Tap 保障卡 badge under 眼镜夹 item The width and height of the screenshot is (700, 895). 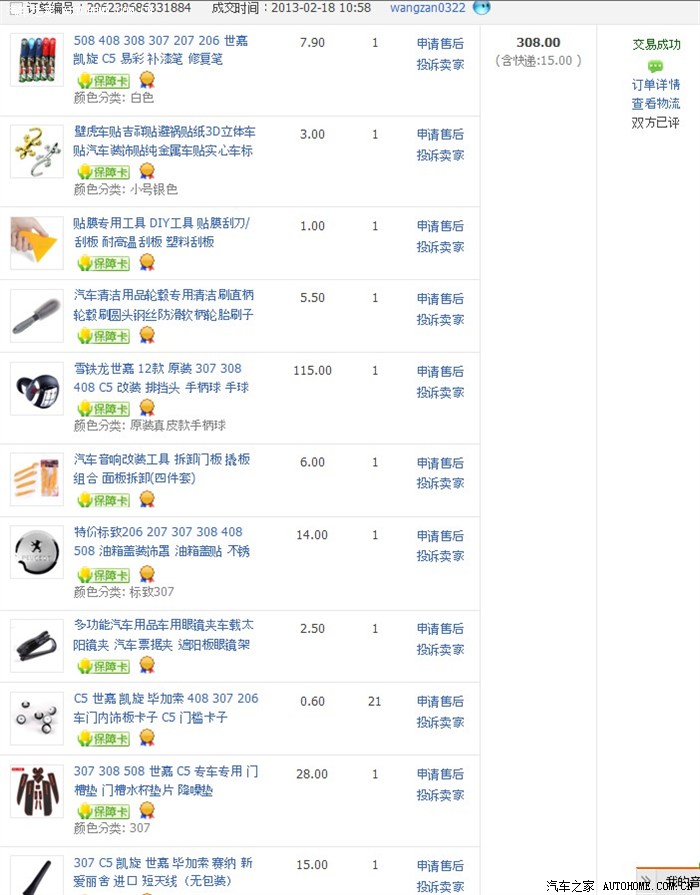103,666
